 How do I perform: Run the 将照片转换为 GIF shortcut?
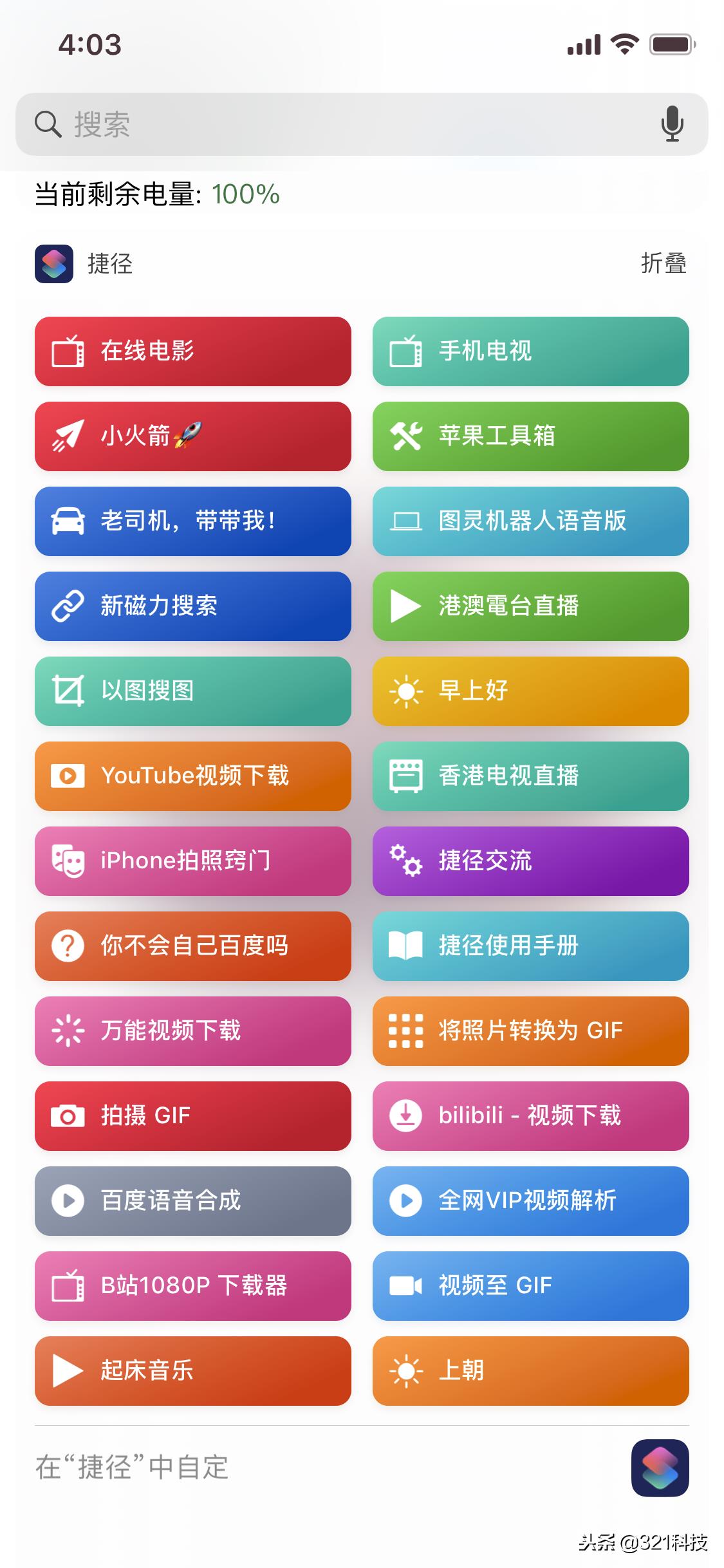pos(531,1031)
